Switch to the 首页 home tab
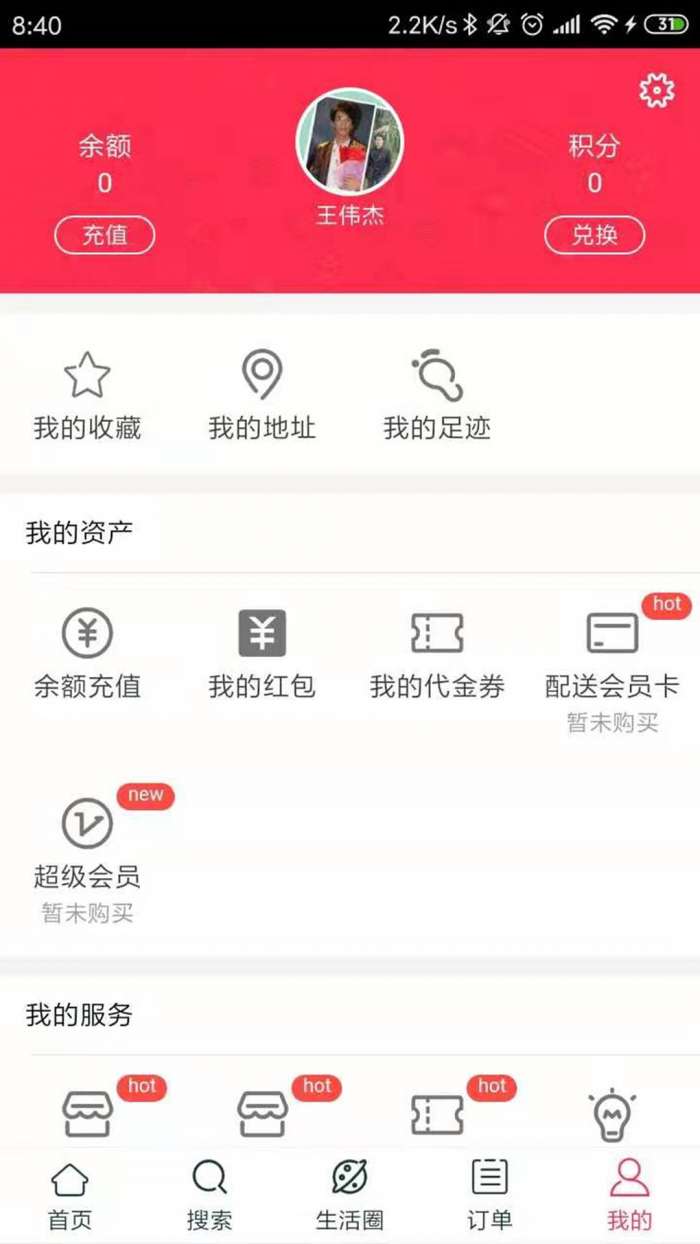Screen dimensions: 700x1244 tap(69, 1195)
